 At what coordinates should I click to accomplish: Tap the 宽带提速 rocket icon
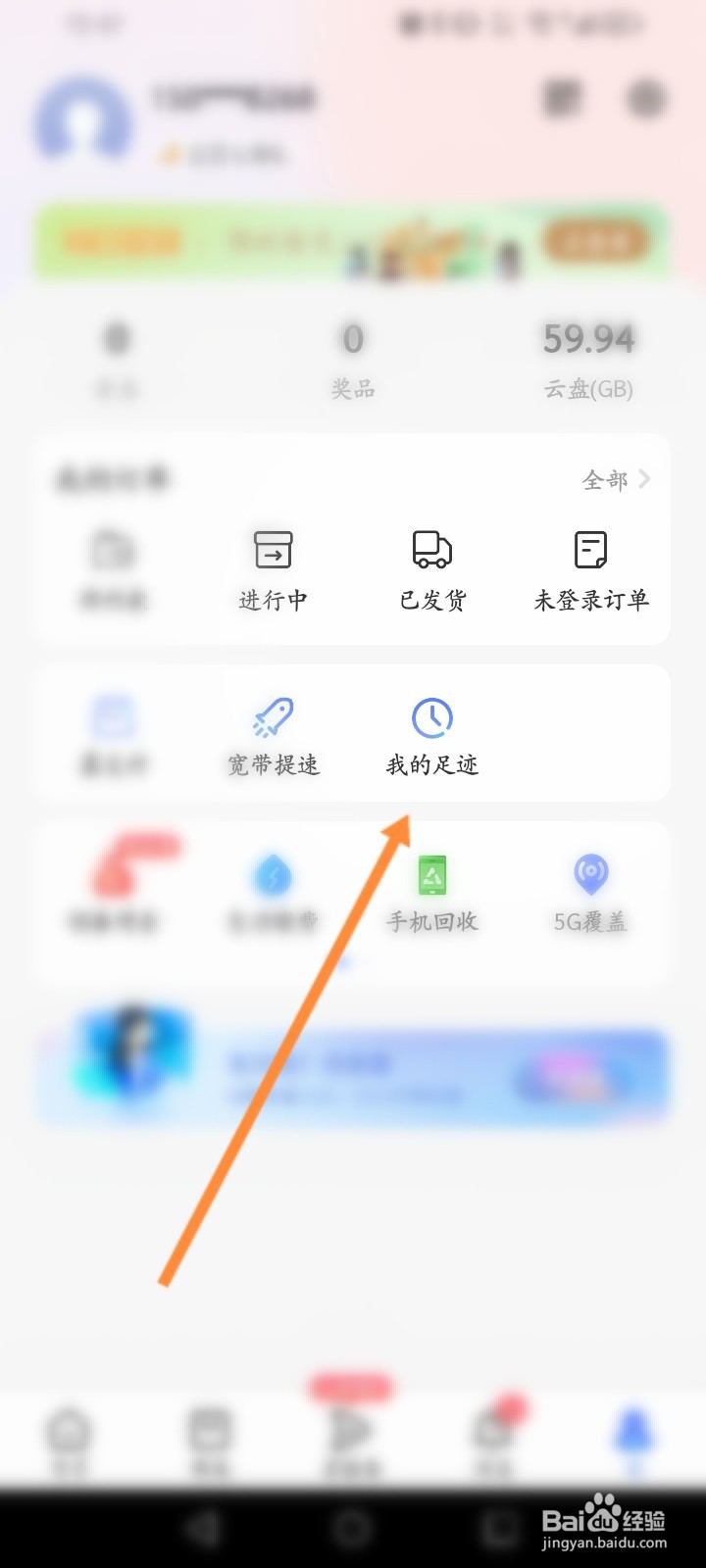click(x=273, y=717)
